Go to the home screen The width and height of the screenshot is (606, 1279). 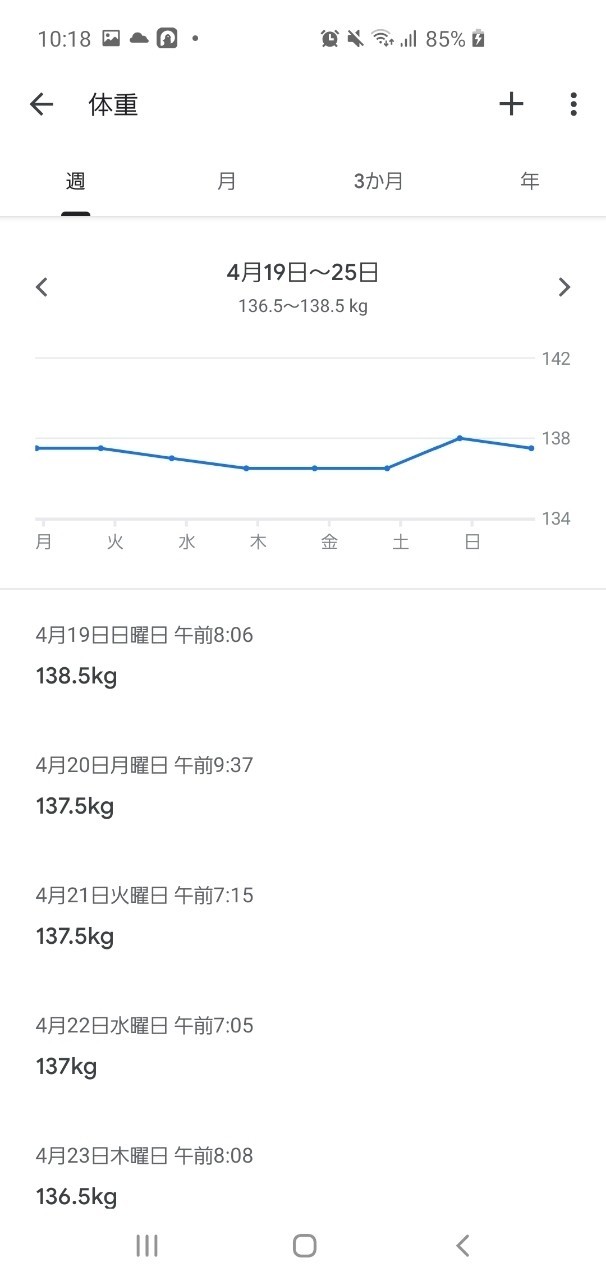[x=304, y=1245]
